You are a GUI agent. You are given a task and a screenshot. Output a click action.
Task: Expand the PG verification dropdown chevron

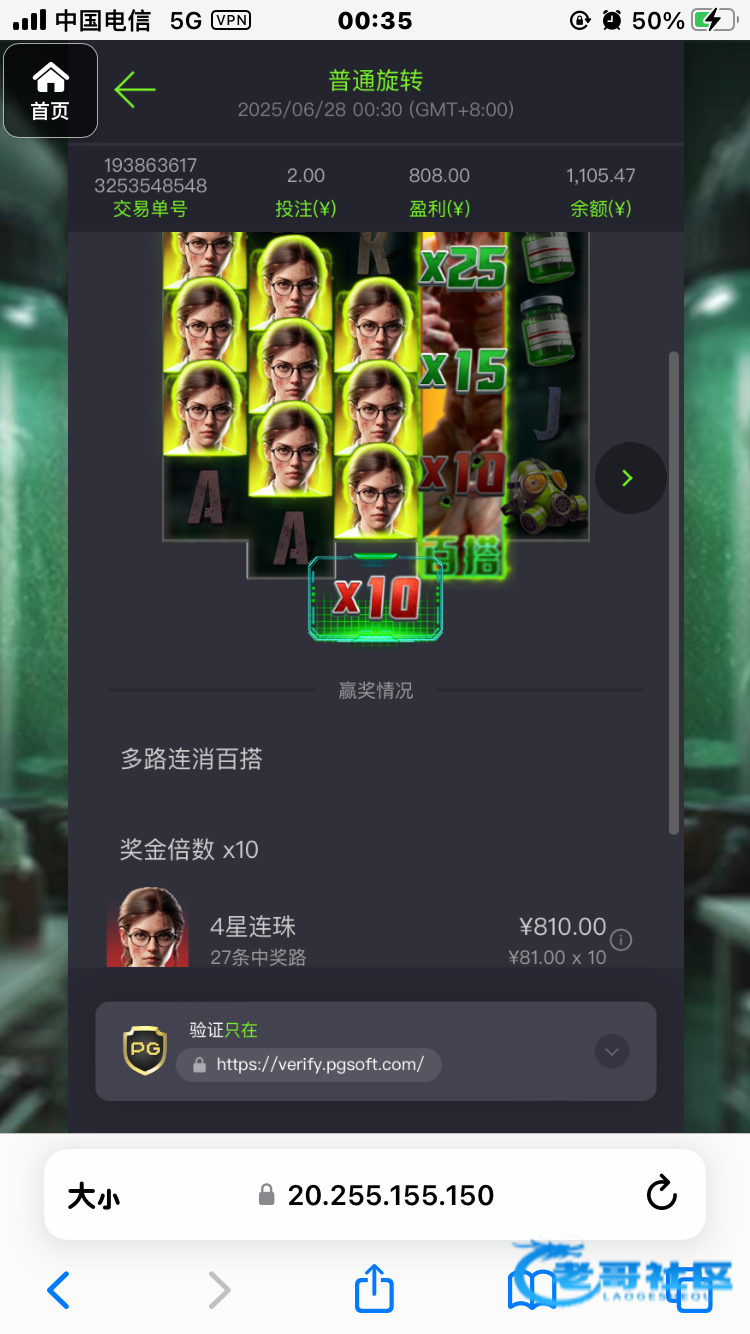pos(612,1051)
